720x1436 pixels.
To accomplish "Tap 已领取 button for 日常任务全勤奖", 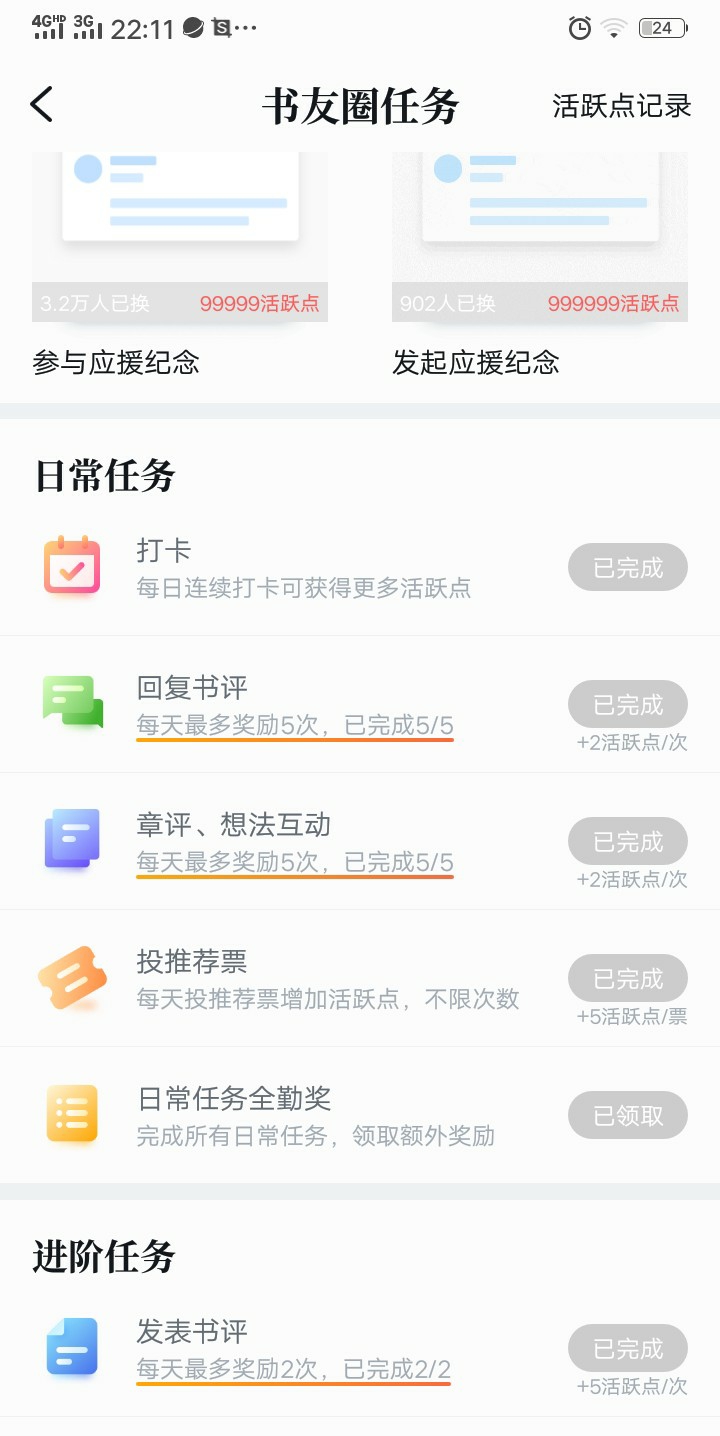I will pyautogui.click(x=628, y=1115).
